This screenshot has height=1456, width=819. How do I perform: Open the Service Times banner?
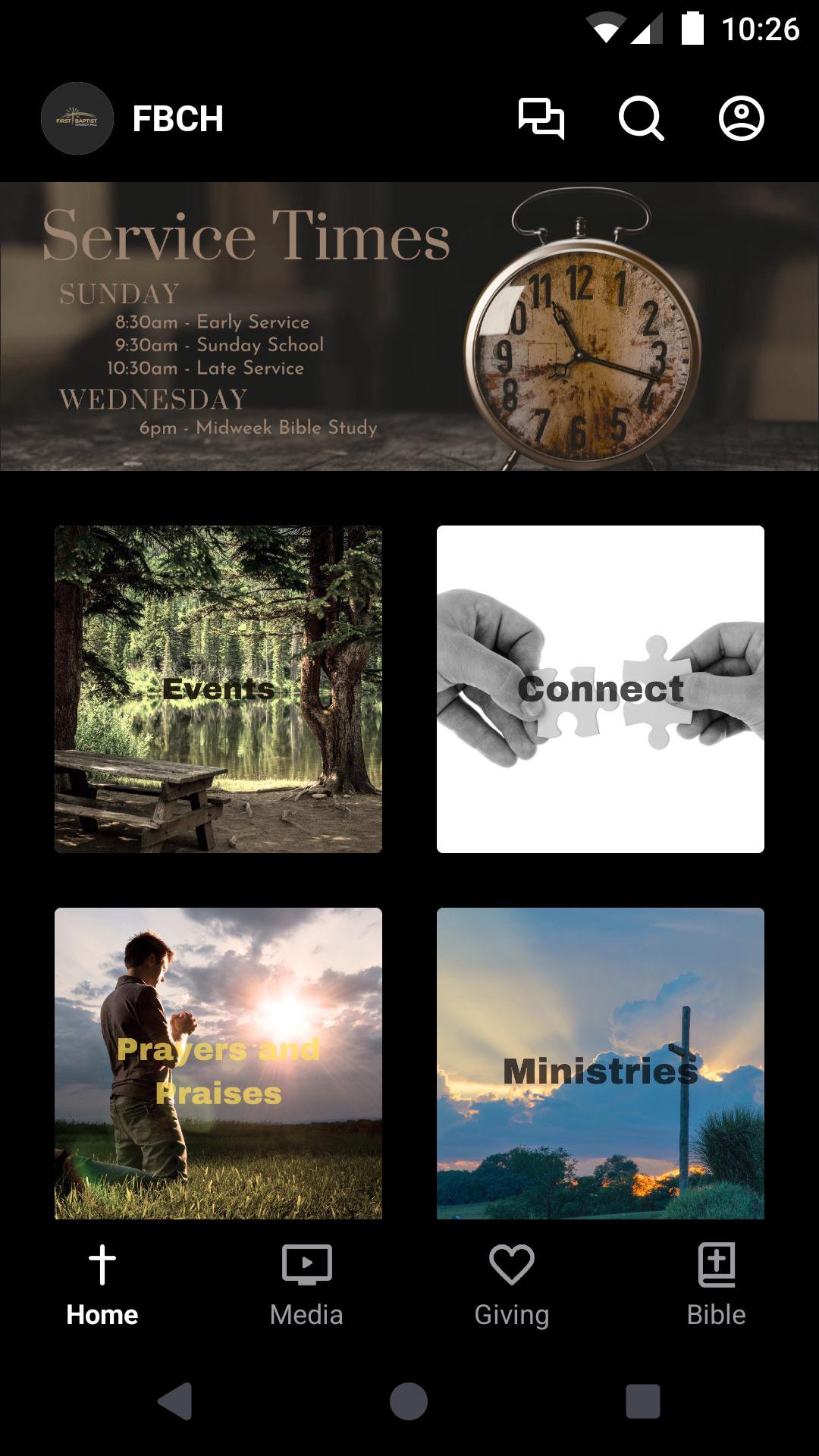[409, 326]
